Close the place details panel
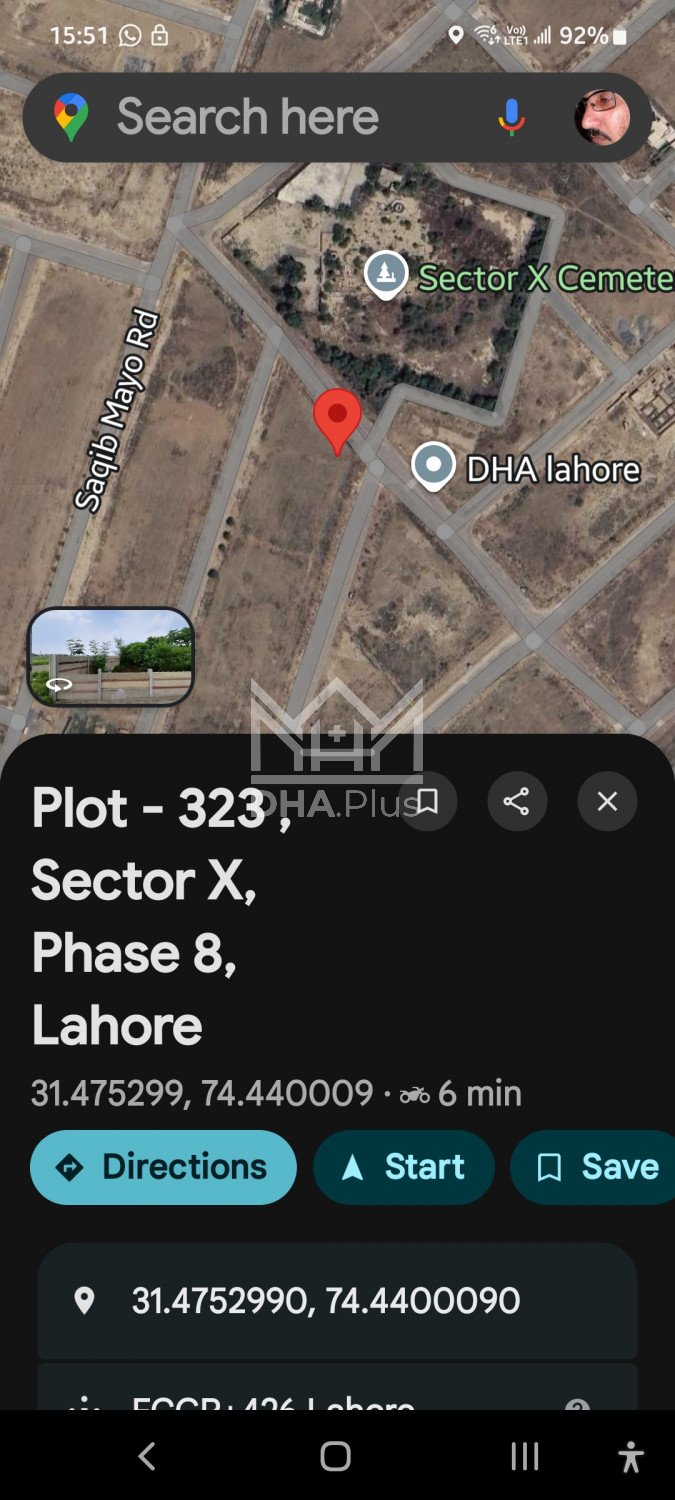This screenshot has width=675, height=1500. coord(606,801)
